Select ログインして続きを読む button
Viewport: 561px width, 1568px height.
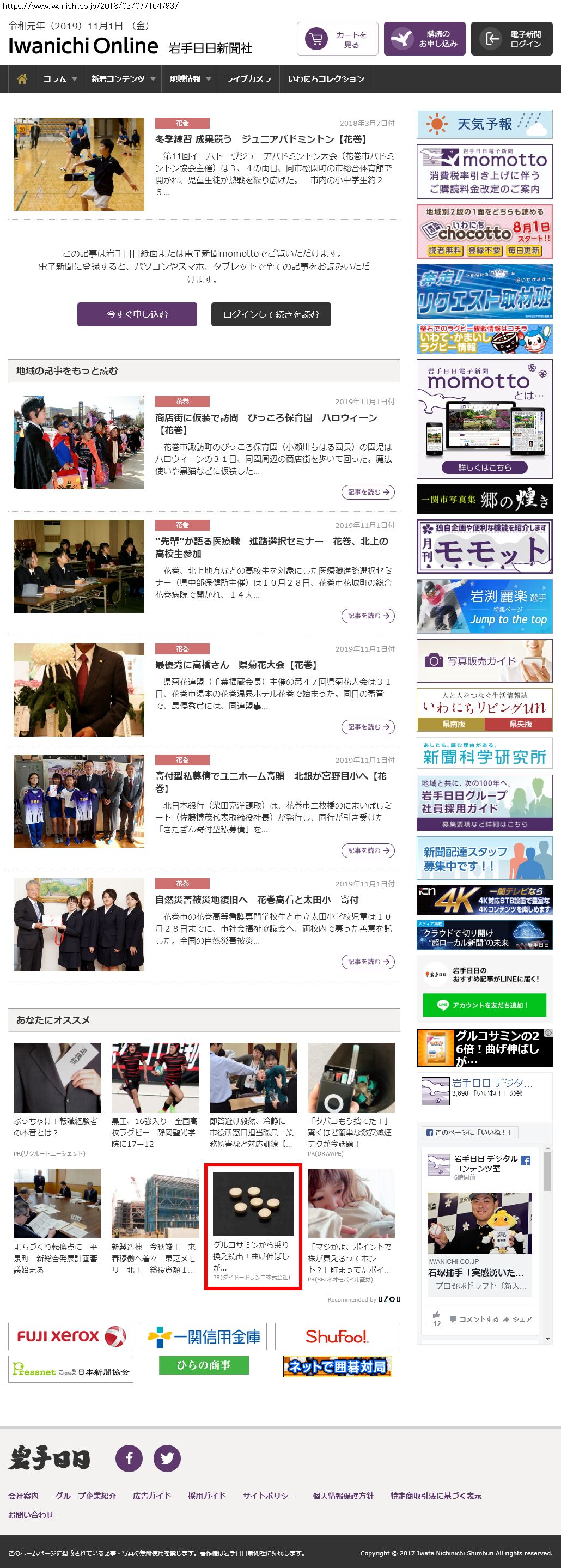[271, 314]
